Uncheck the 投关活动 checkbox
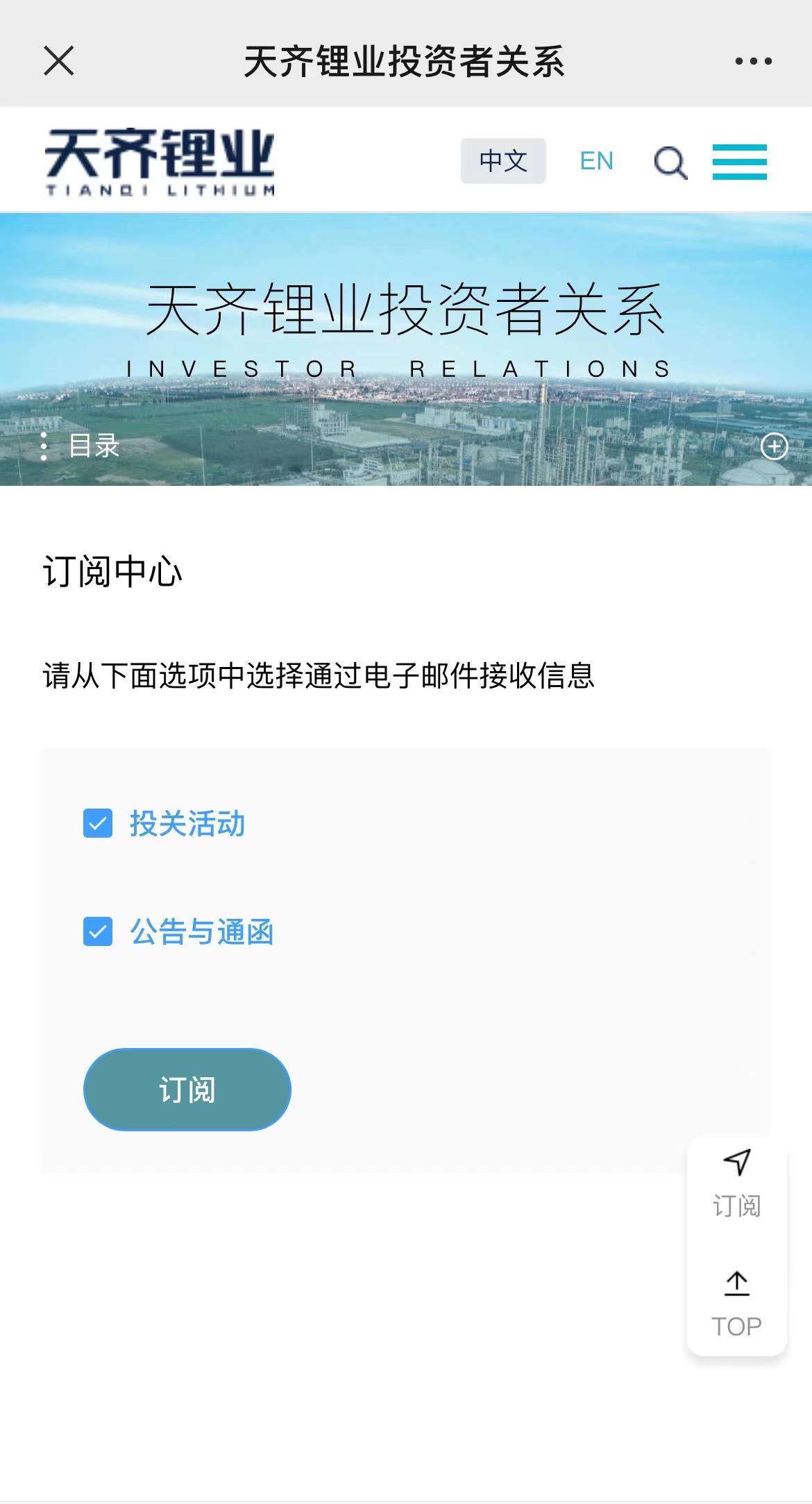 pyautogui.click(x=97, y=825)
